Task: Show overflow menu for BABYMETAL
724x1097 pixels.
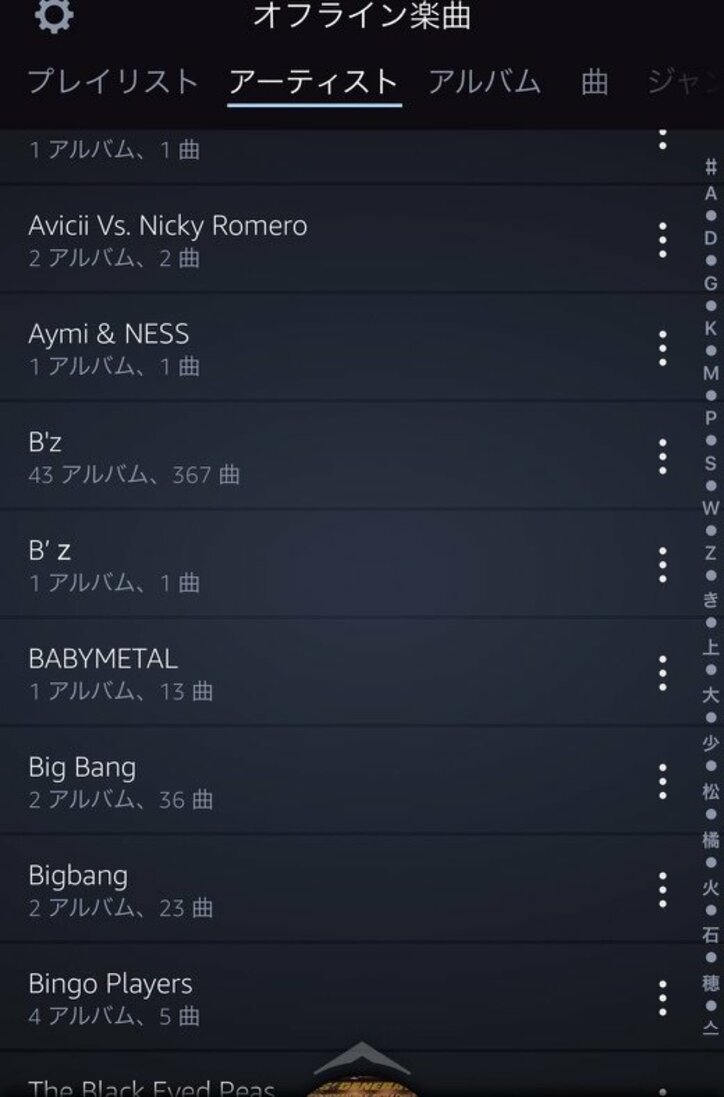Action: tap(662, 673)
